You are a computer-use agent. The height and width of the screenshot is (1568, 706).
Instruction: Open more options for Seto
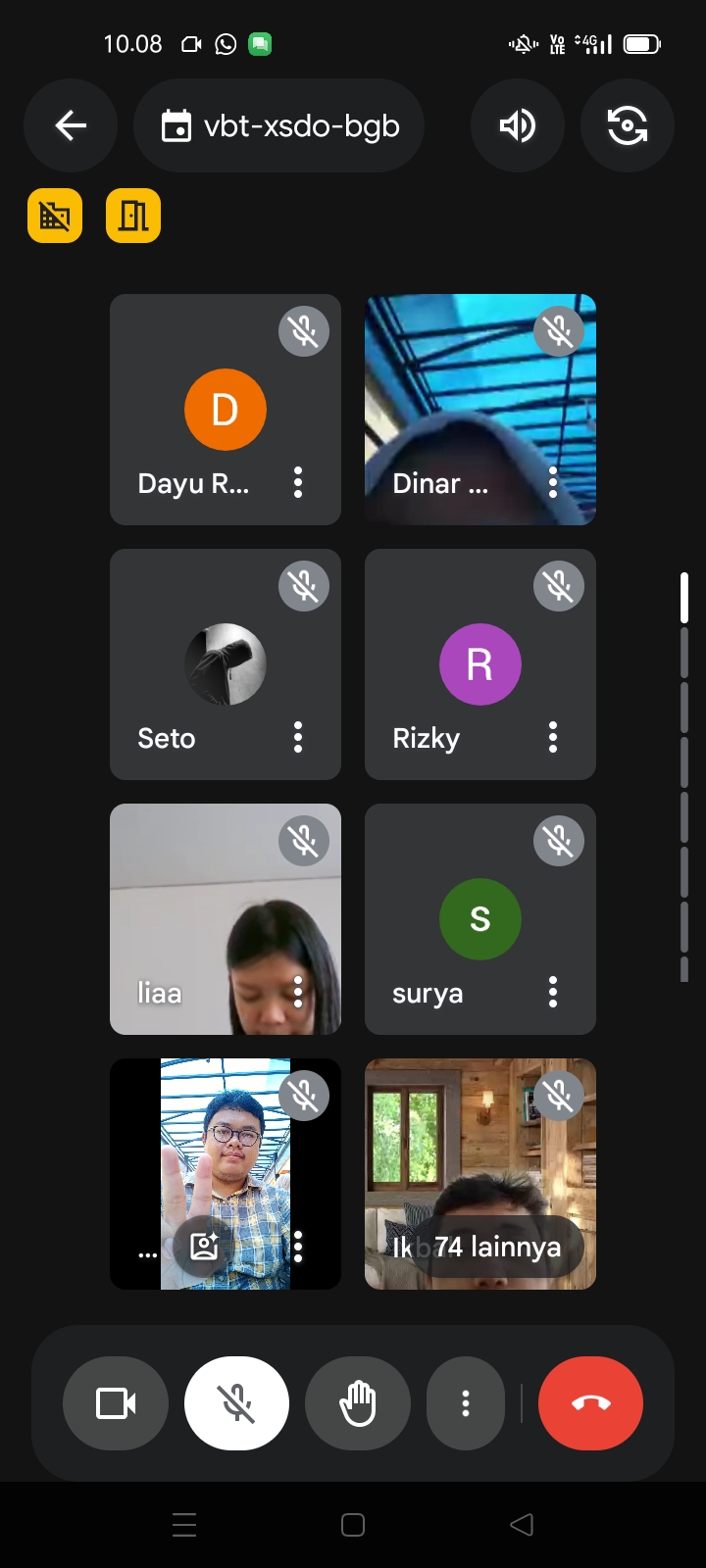(298, 737)
